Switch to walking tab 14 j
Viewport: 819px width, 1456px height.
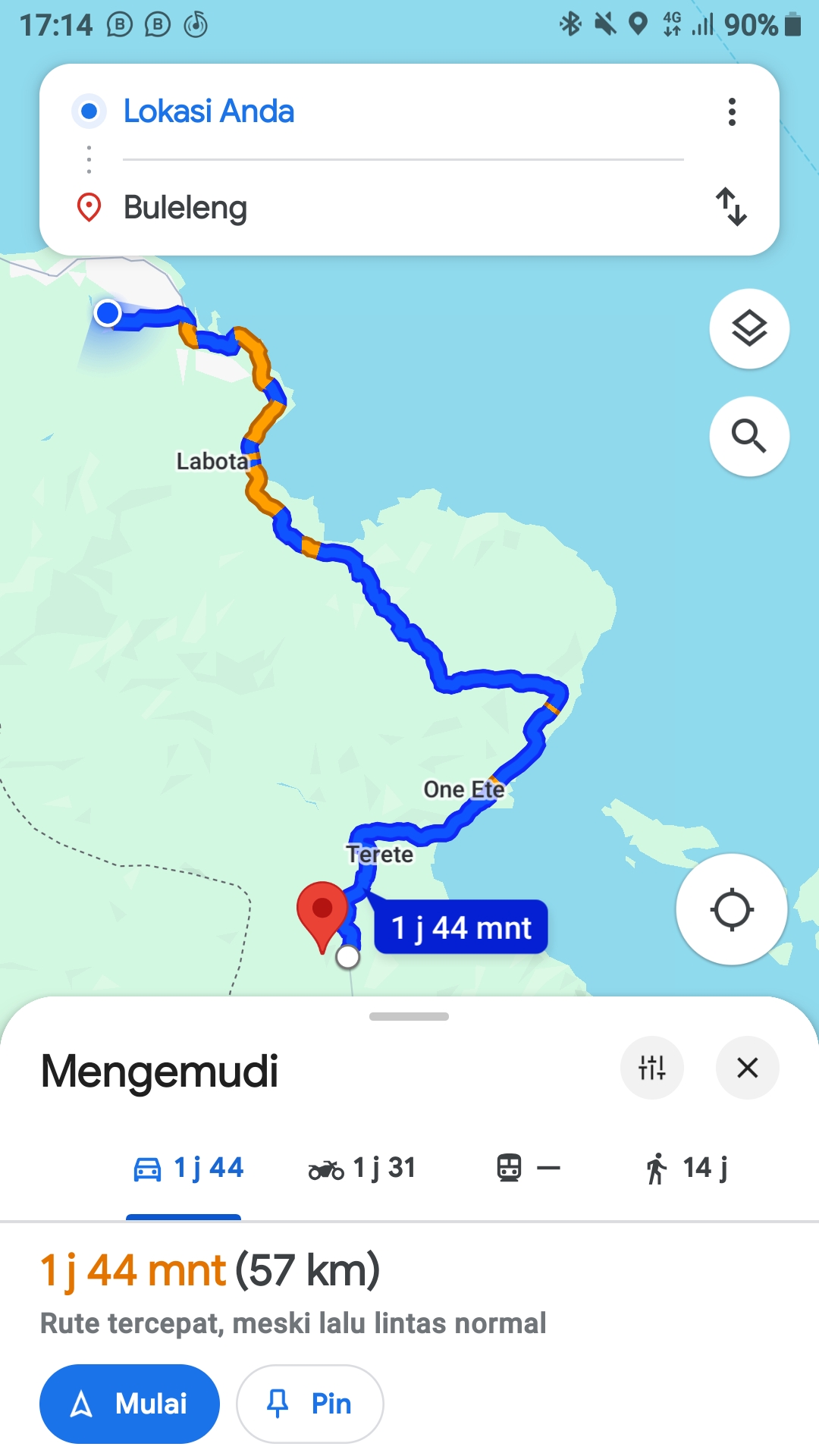[x=687, y=1168]
